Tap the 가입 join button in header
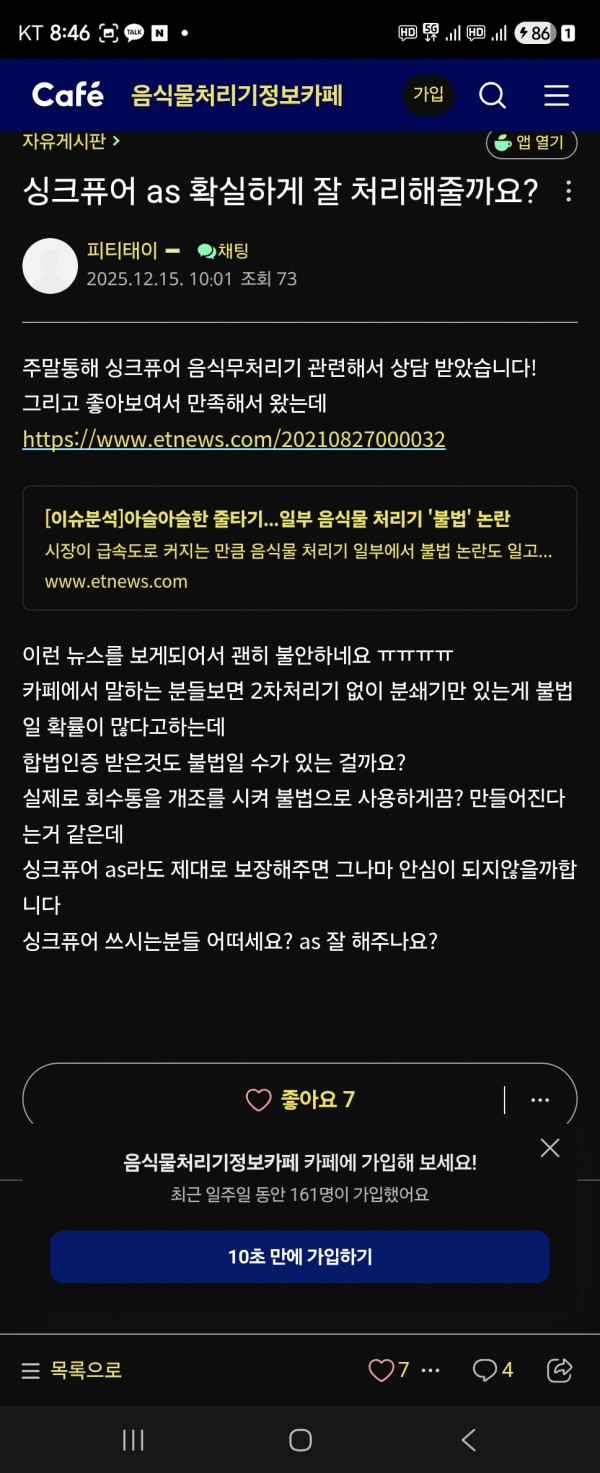This screenshot has width=600, height=1473. click(428, 95)
